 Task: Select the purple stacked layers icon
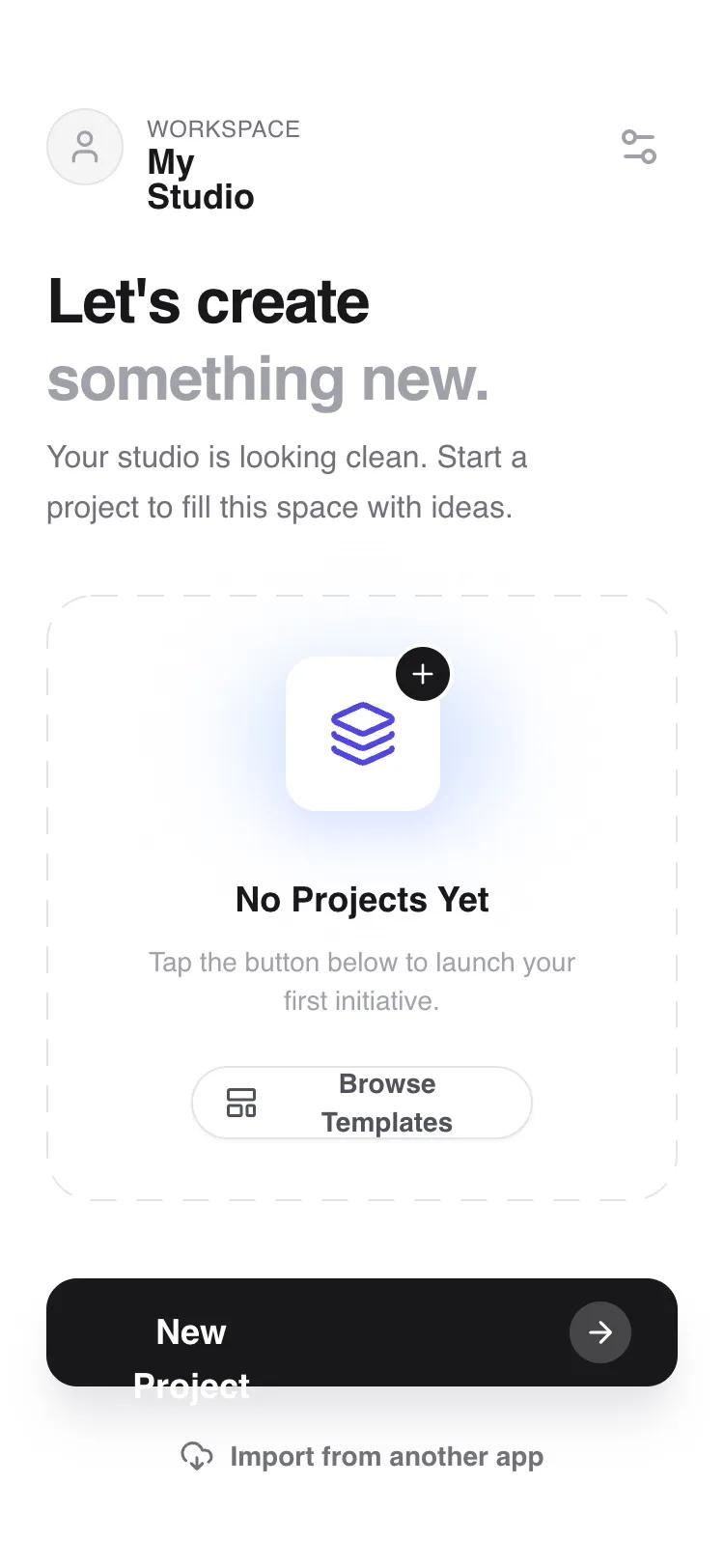[363, 731]
